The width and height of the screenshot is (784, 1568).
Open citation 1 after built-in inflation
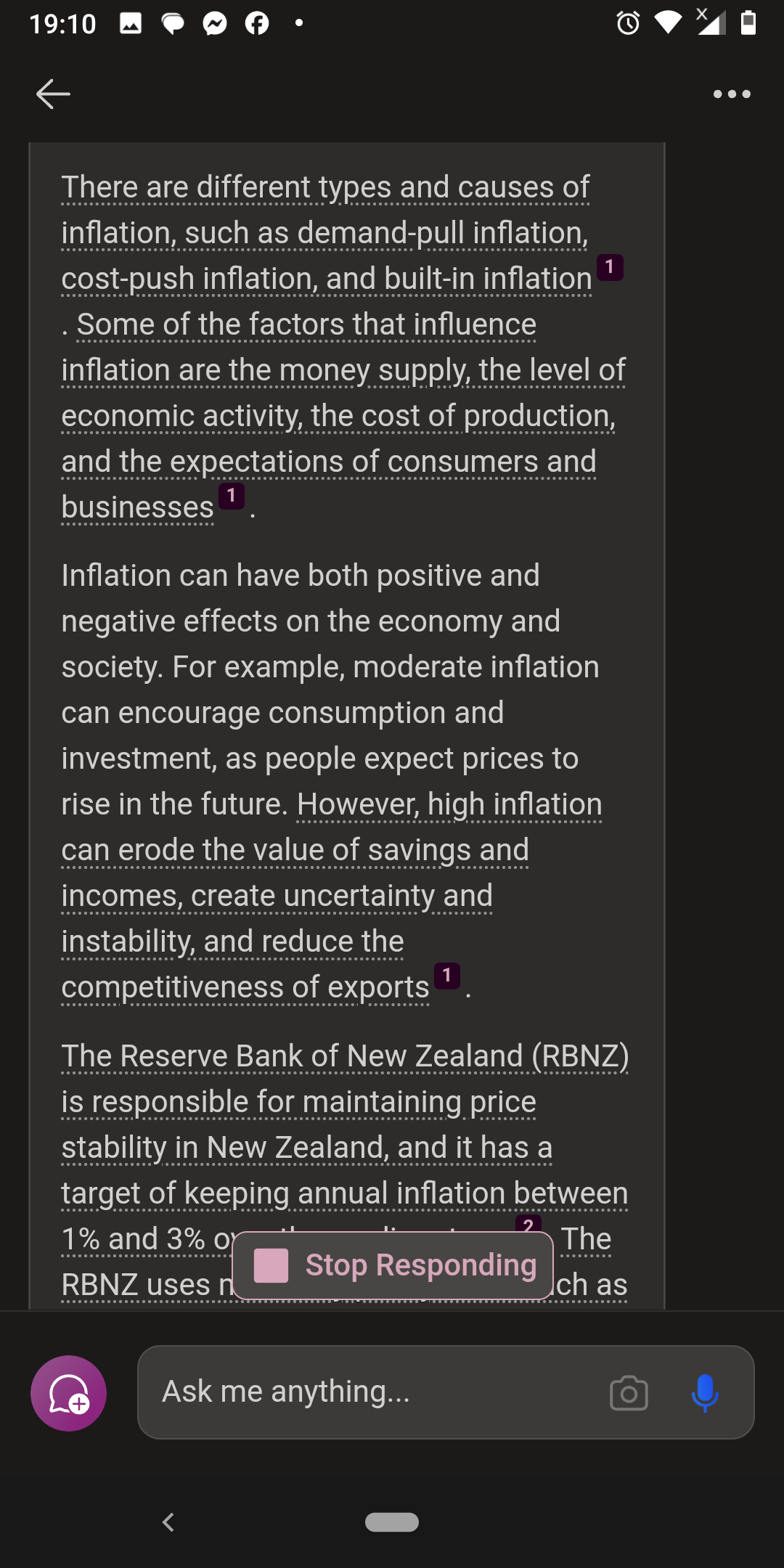pos(610,268)
